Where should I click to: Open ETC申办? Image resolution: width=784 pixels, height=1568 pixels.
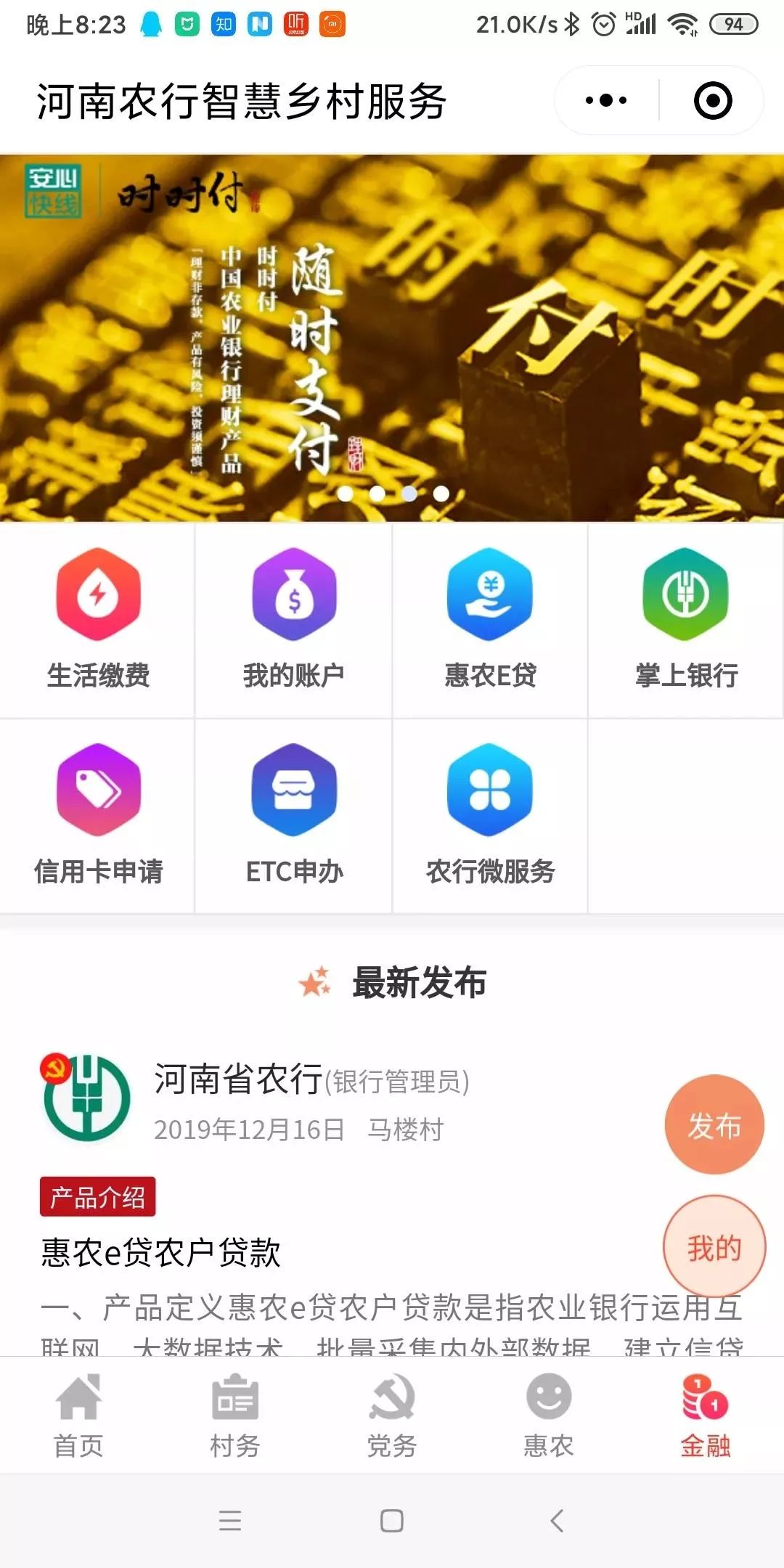(294, 814)
